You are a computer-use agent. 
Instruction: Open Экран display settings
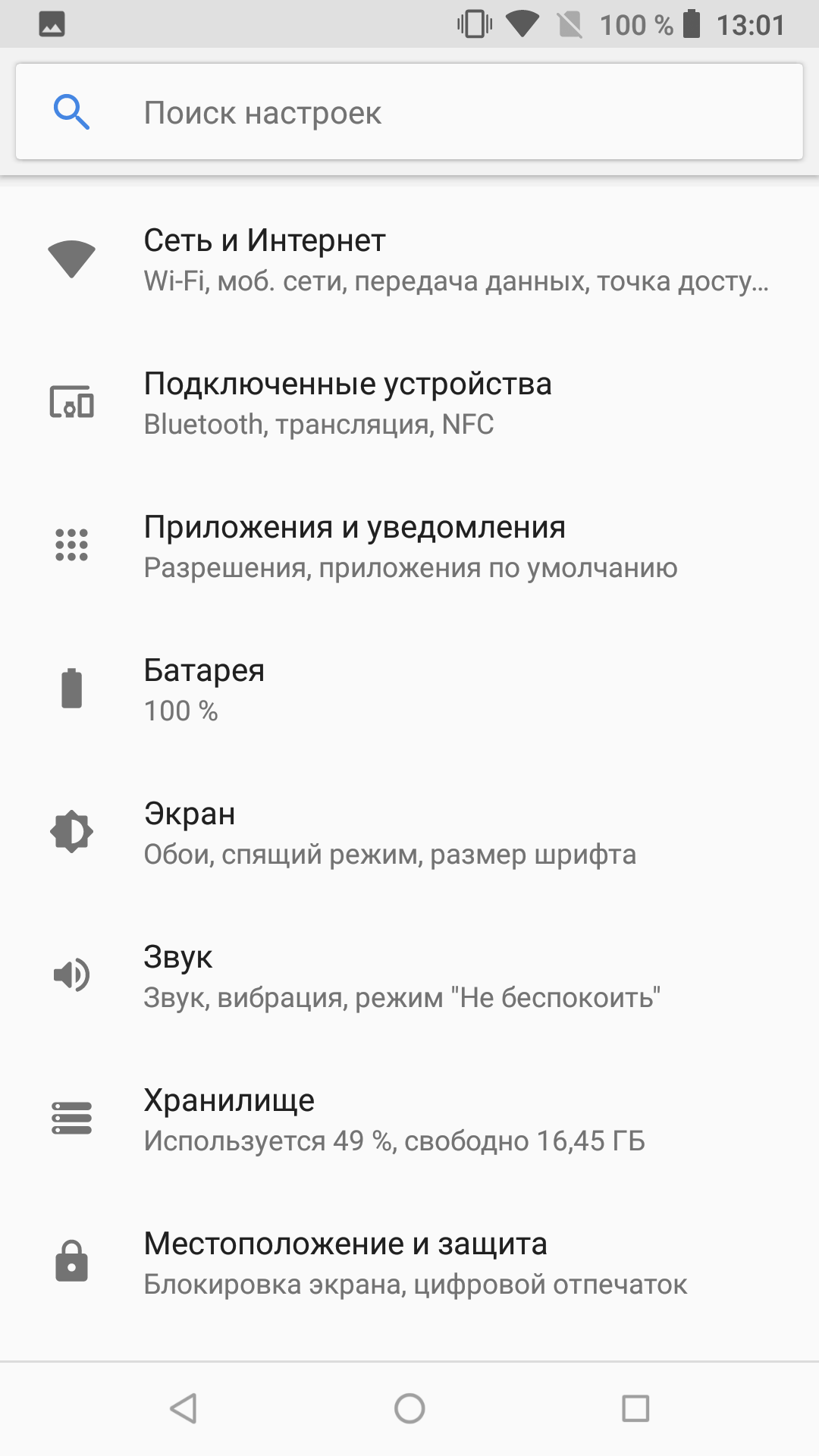pyautogui.click(x=409, y=833)
